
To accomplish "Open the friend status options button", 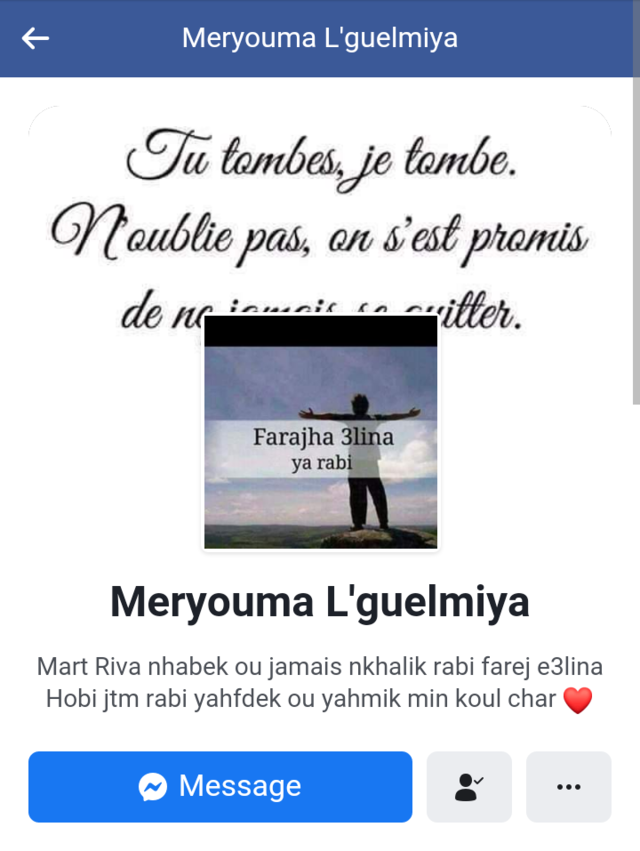I will tap(469, 787).
